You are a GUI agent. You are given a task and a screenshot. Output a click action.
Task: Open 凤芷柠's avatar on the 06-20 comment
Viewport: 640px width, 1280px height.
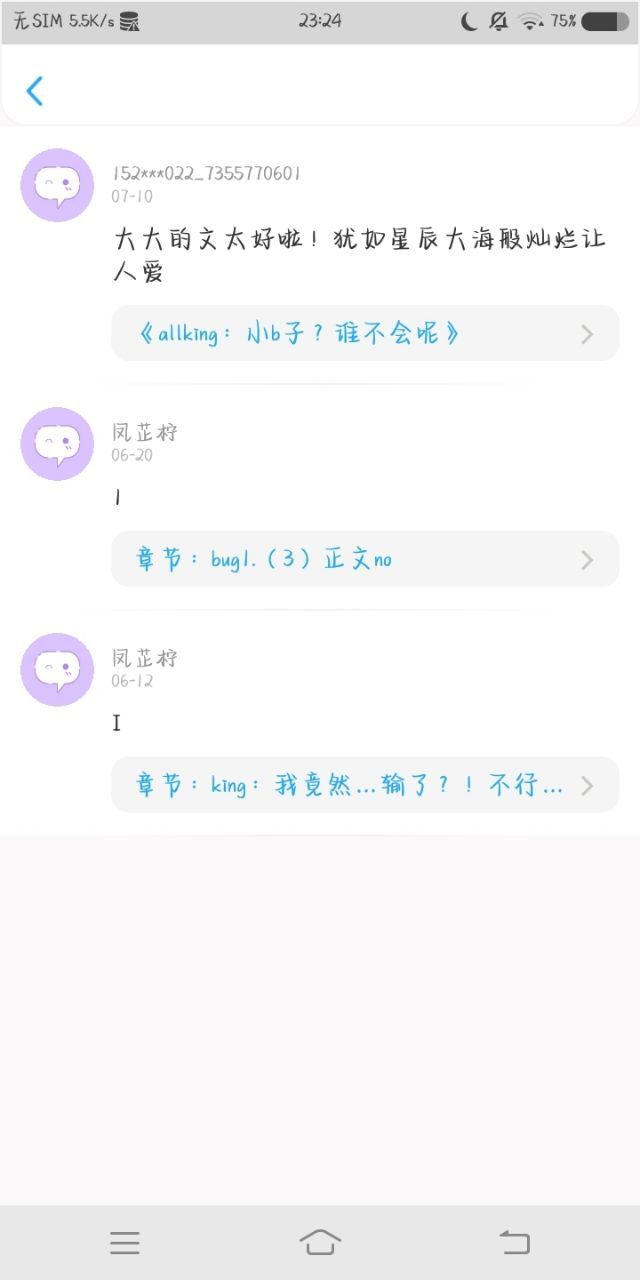point(57,443)
